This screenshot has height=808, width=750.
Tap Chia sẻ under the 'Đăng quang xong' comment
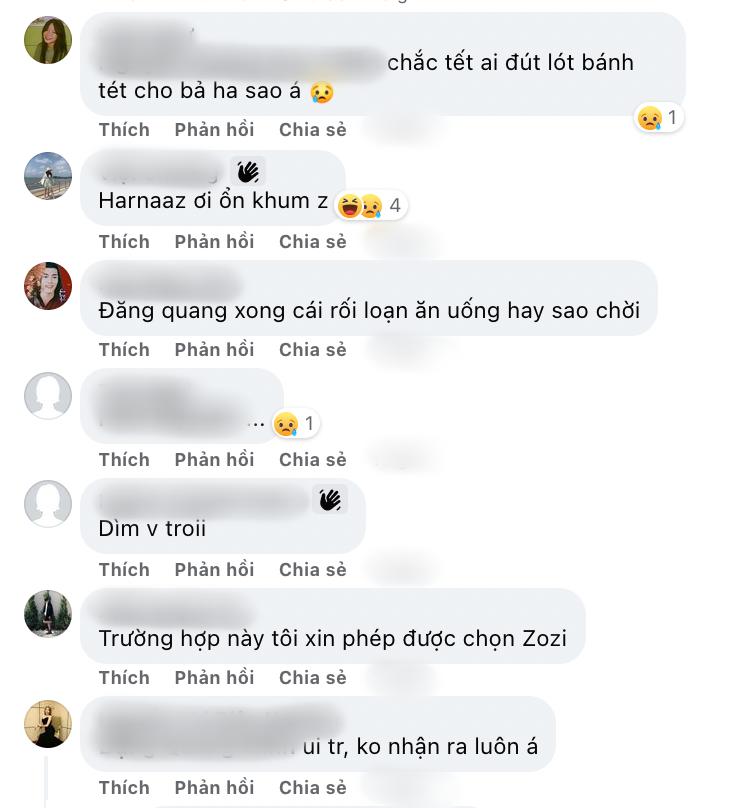(312, 350)
